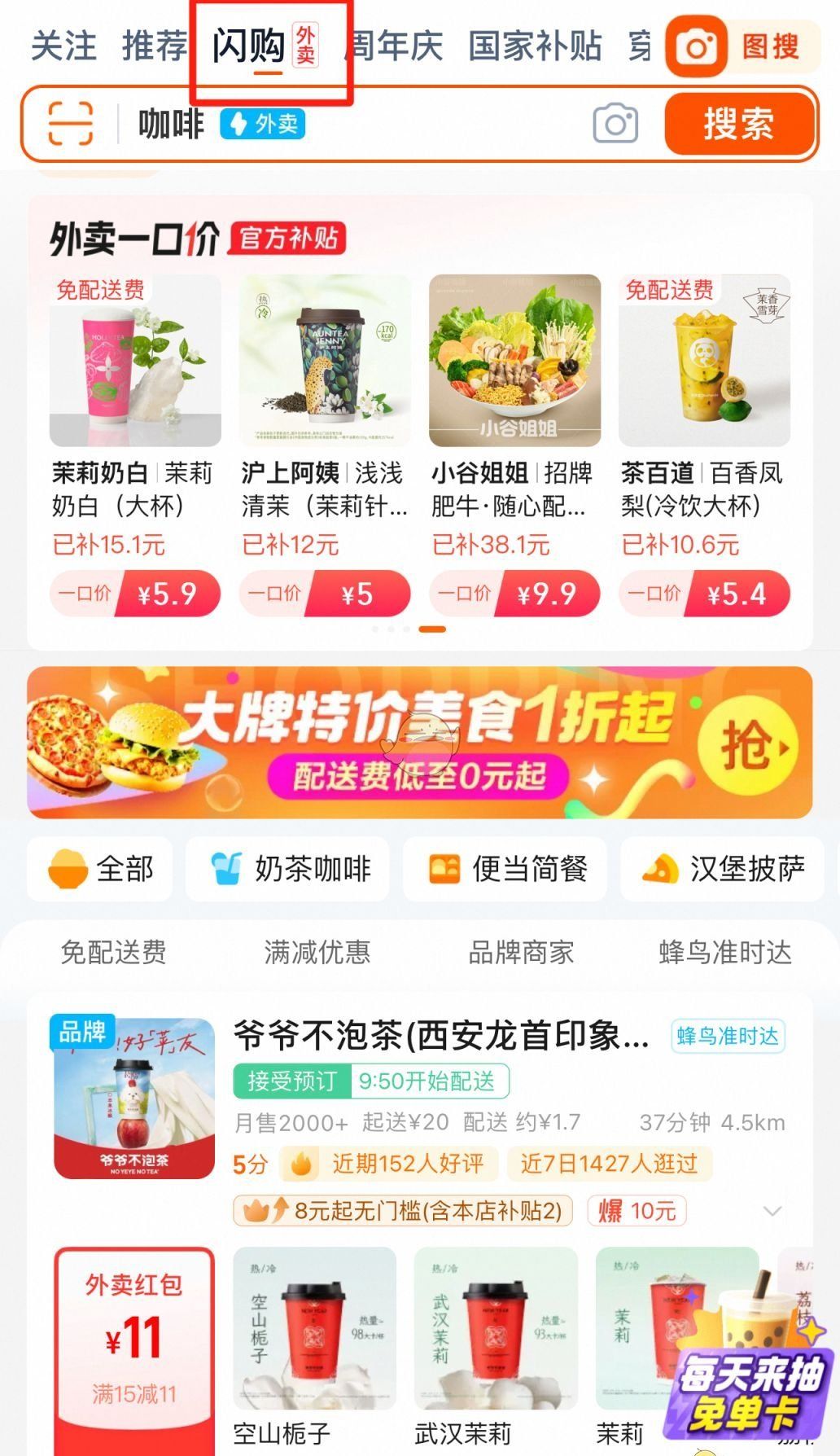Open the scan code icon
The height and width of the screenshot is (1456, 840).
70,124
